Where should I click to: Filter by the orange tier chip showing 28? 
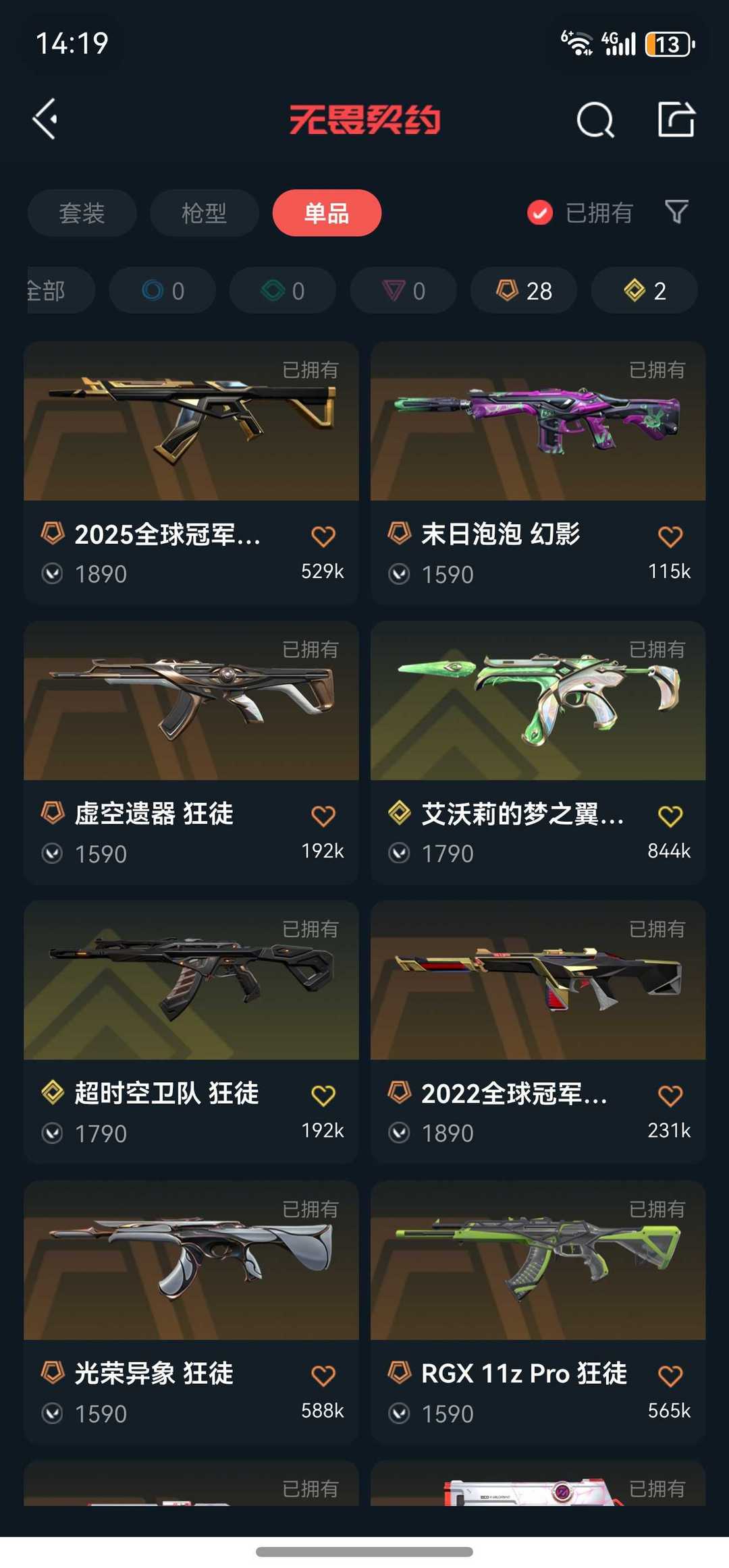pyautogui.click(x=524, y=291)
